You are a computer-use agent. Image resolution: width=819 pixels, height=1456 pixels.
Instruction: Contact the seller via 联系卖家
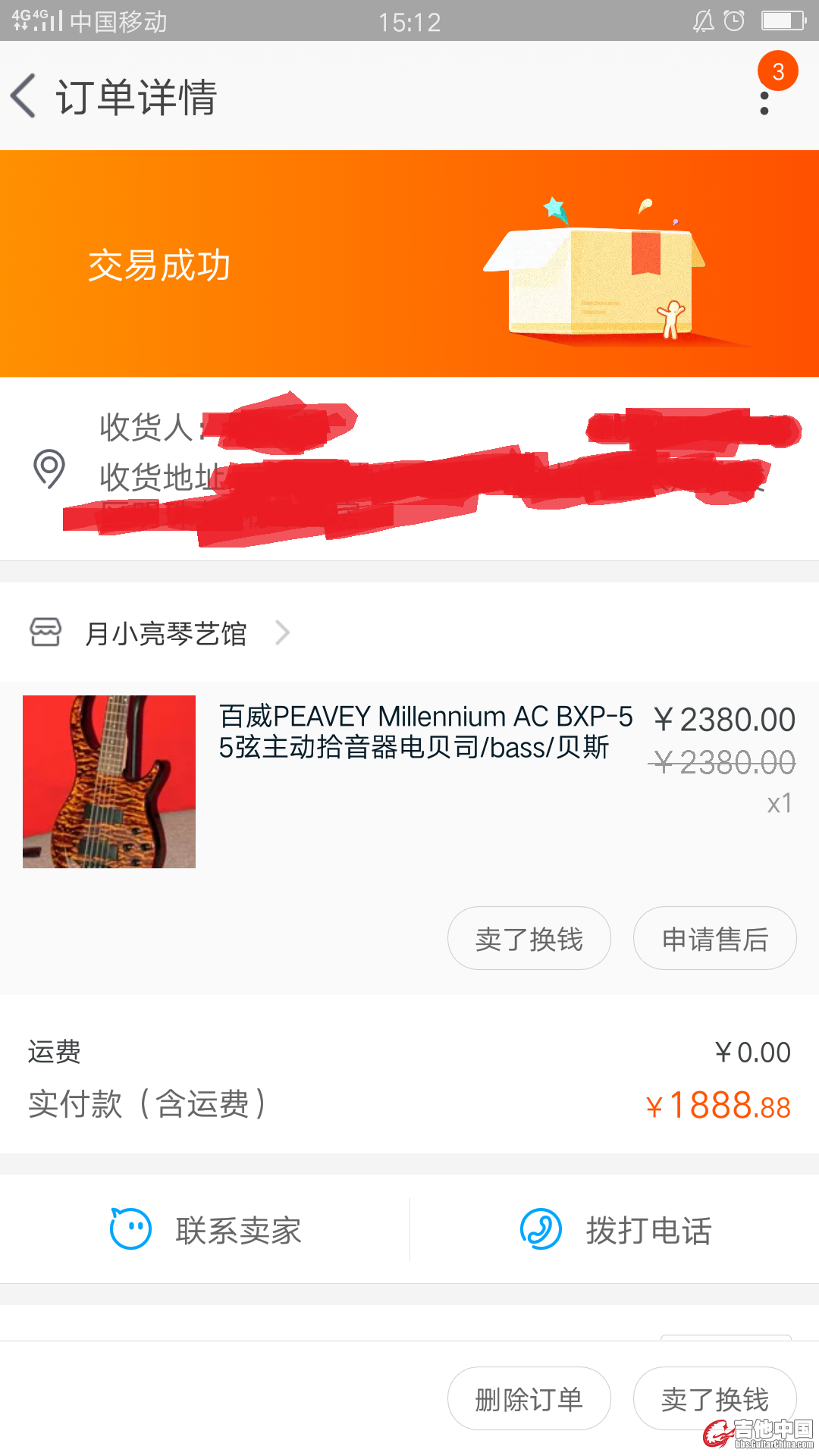206,1230
